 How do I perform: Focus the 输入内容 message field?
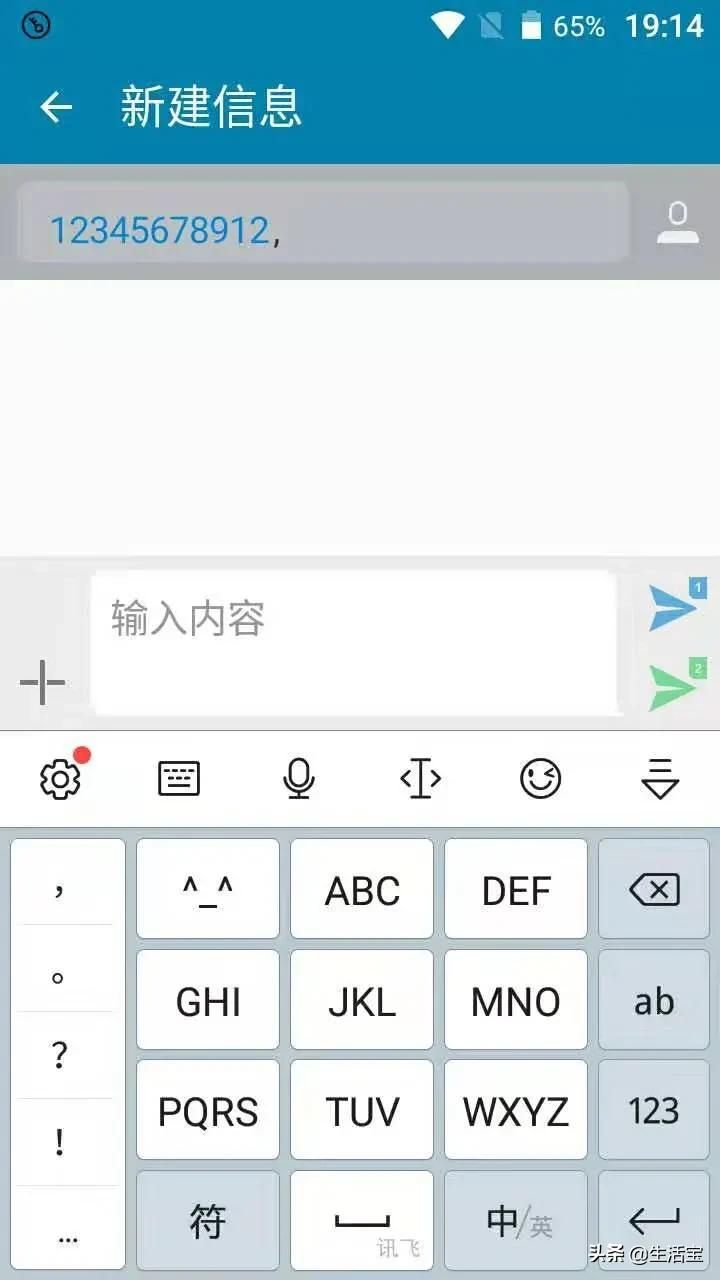pos(354,642)
